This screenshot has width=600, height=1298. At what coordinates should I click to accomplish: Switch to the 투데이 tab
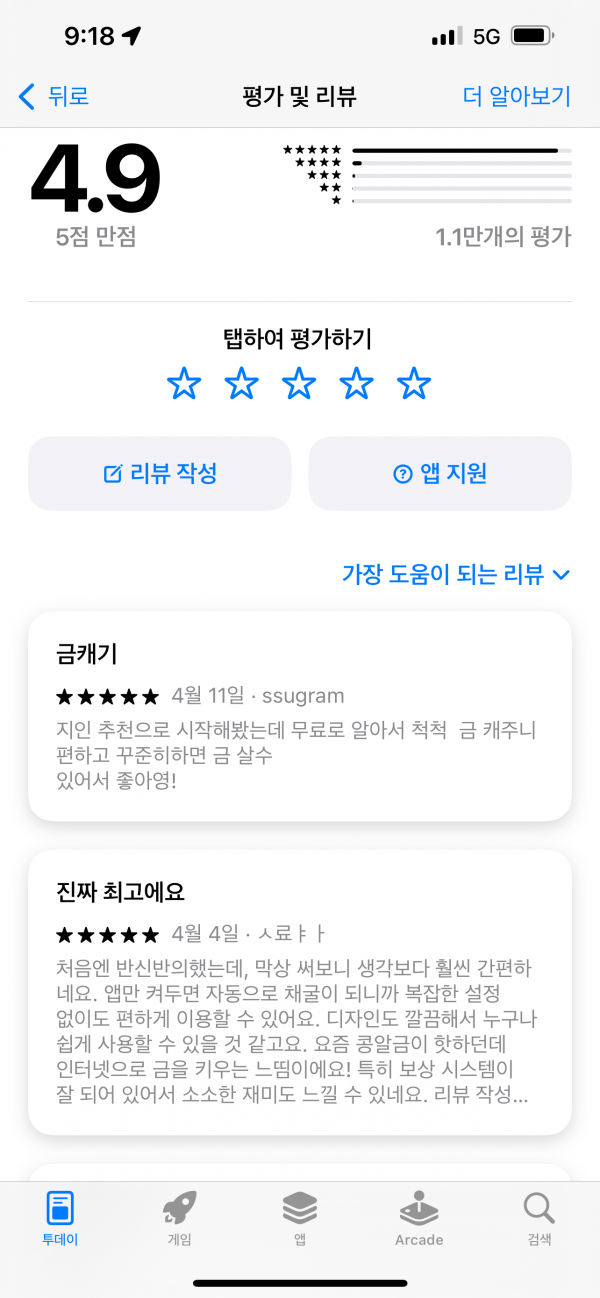(60, 1220)
